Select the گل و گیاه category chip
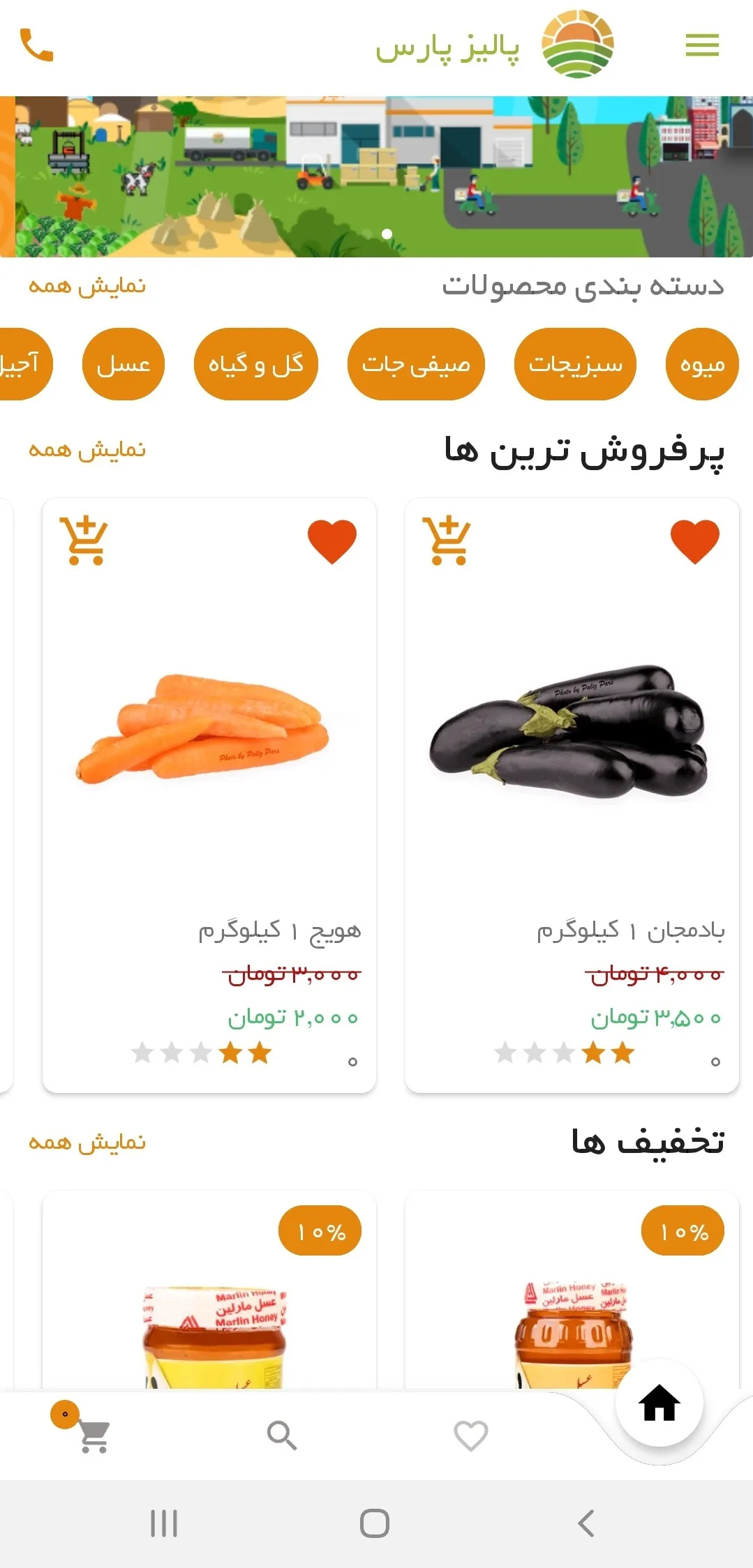The height and width of the screenshot is (1568, 753). tap(255, 364)
